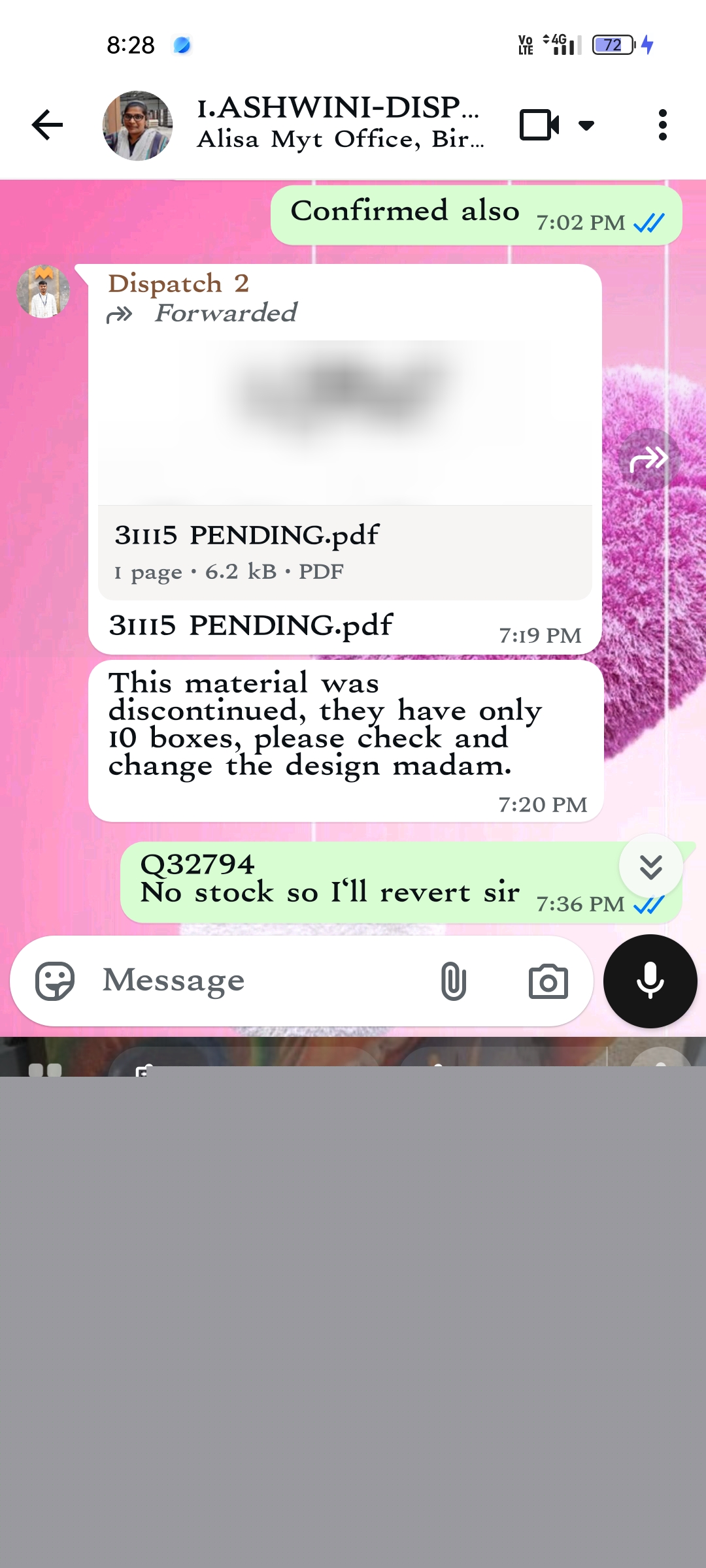Open the three-dot overflow menu
The image size is (706, 1568).
click(x=662, y=125)
